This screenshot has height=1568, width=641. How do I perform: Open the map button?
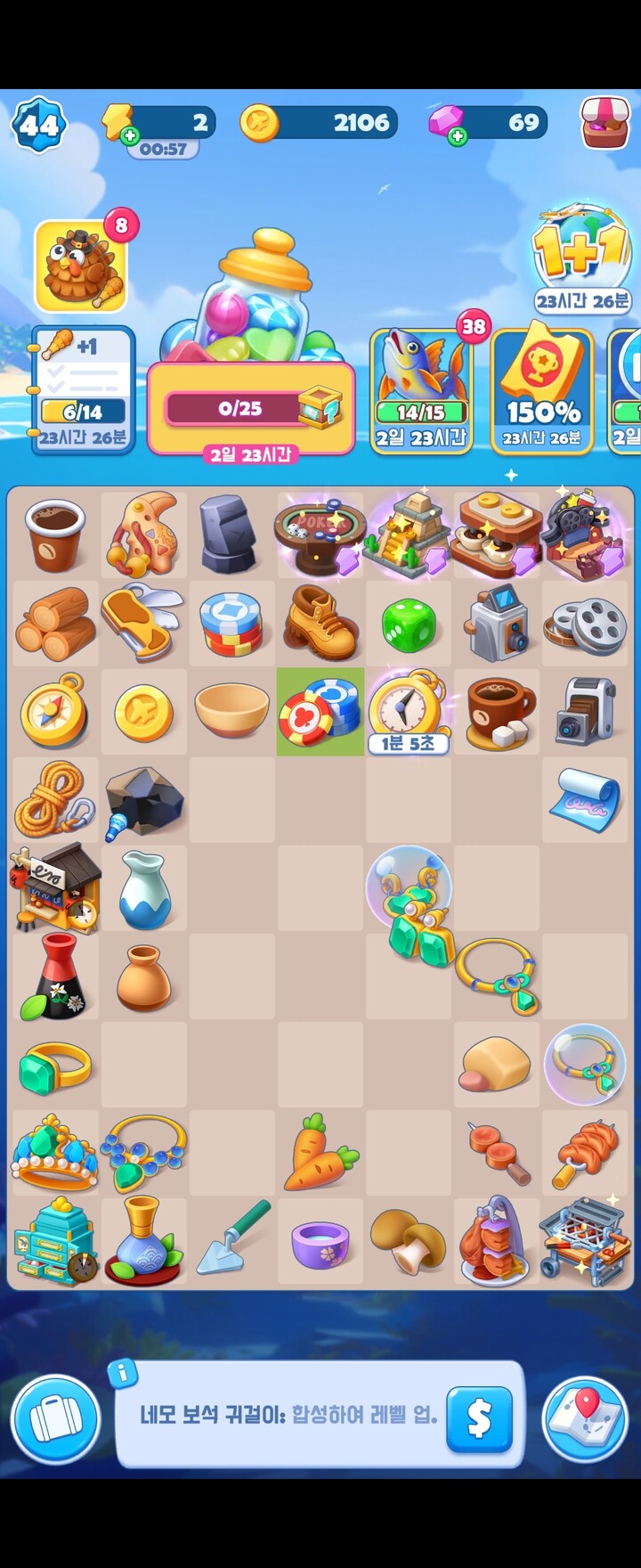coord(585,1418)
